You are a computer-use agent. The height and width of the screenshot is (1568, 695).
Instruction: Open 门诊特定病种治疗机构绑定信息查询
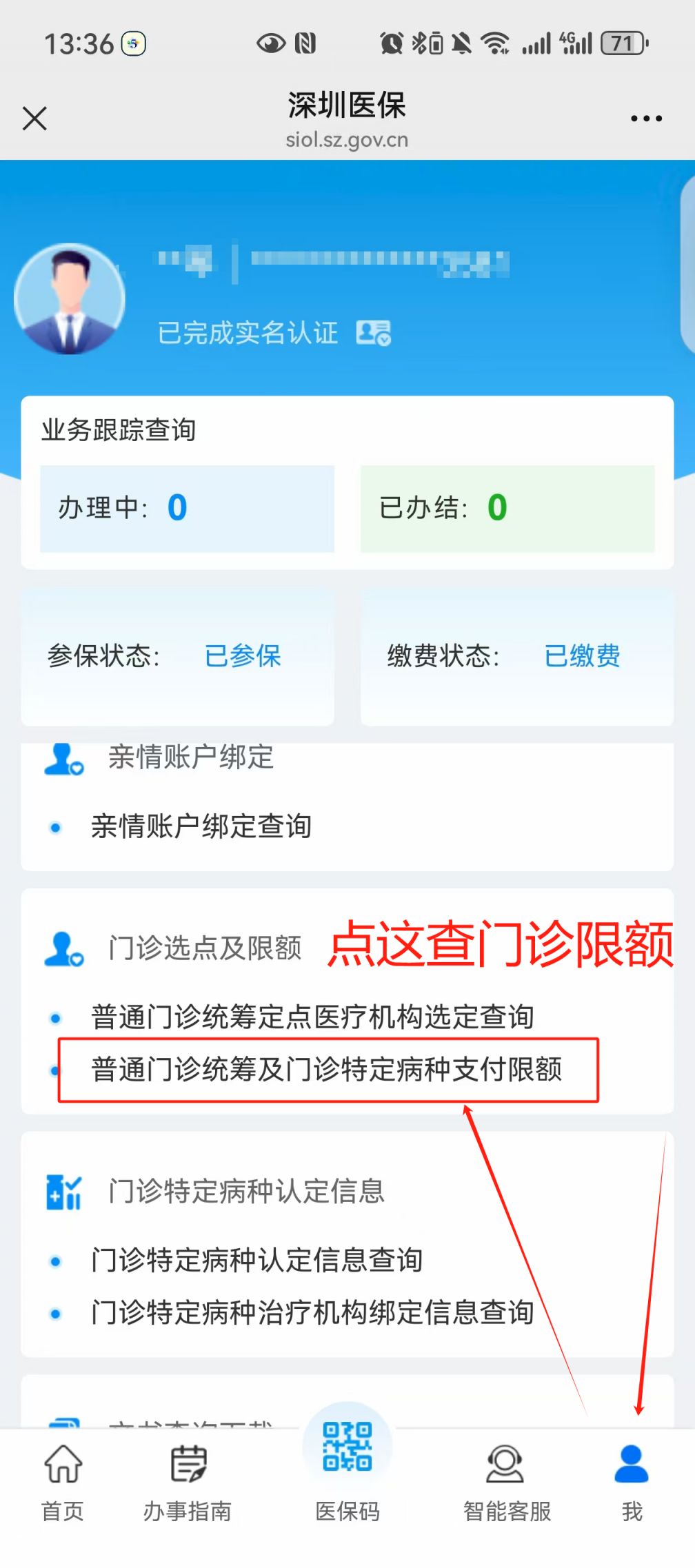(312, 1313)
